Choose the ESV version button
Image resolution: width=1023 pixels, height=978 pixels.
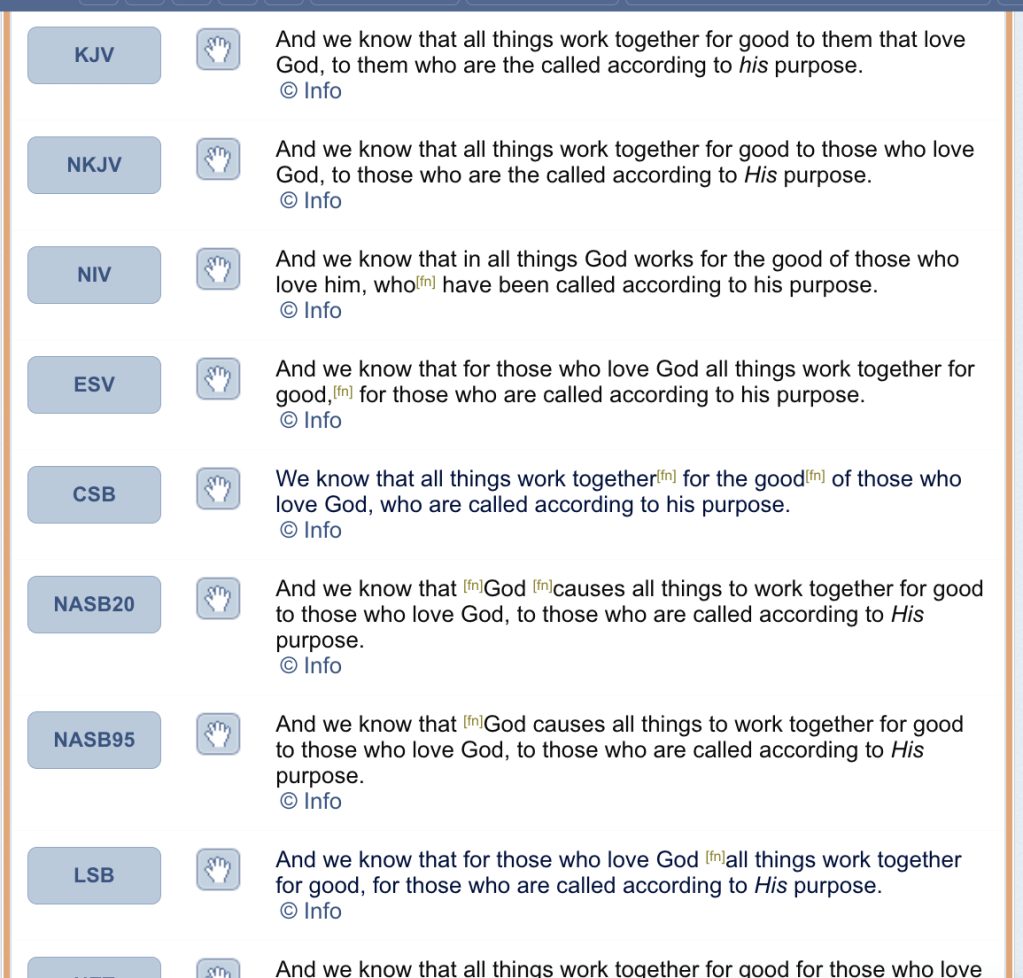[x=94, y=384]
